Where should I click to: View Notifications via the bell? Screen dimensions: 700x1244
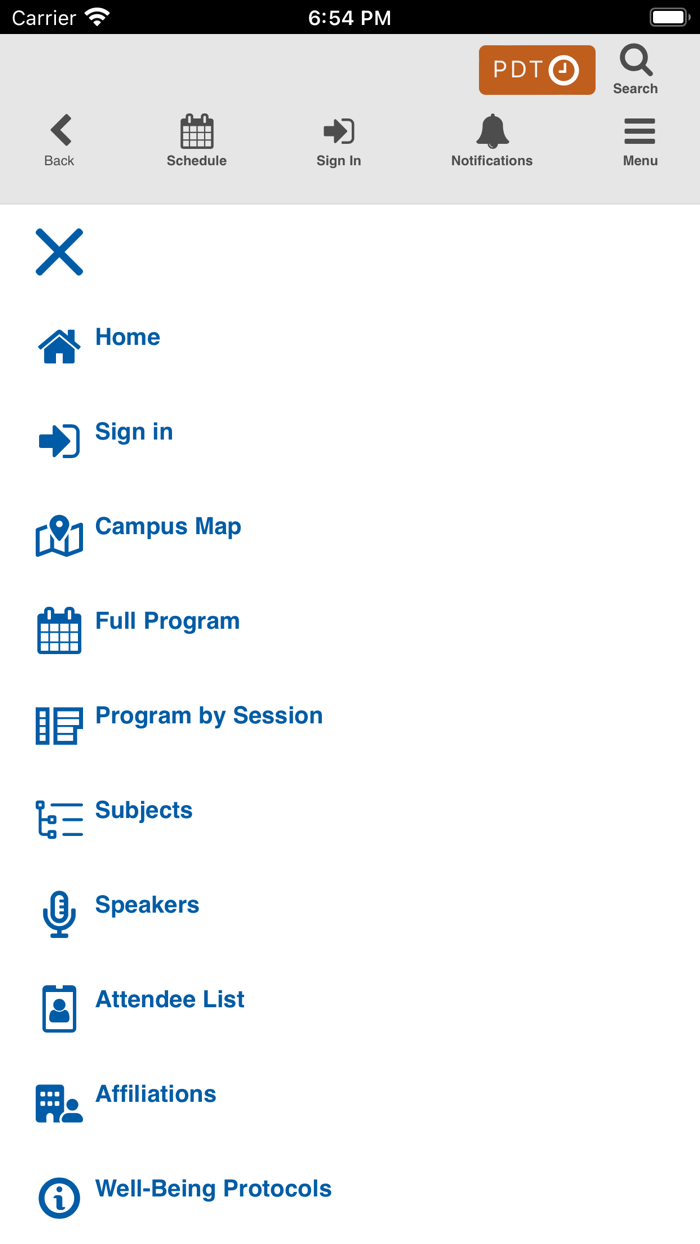[492, 141]
